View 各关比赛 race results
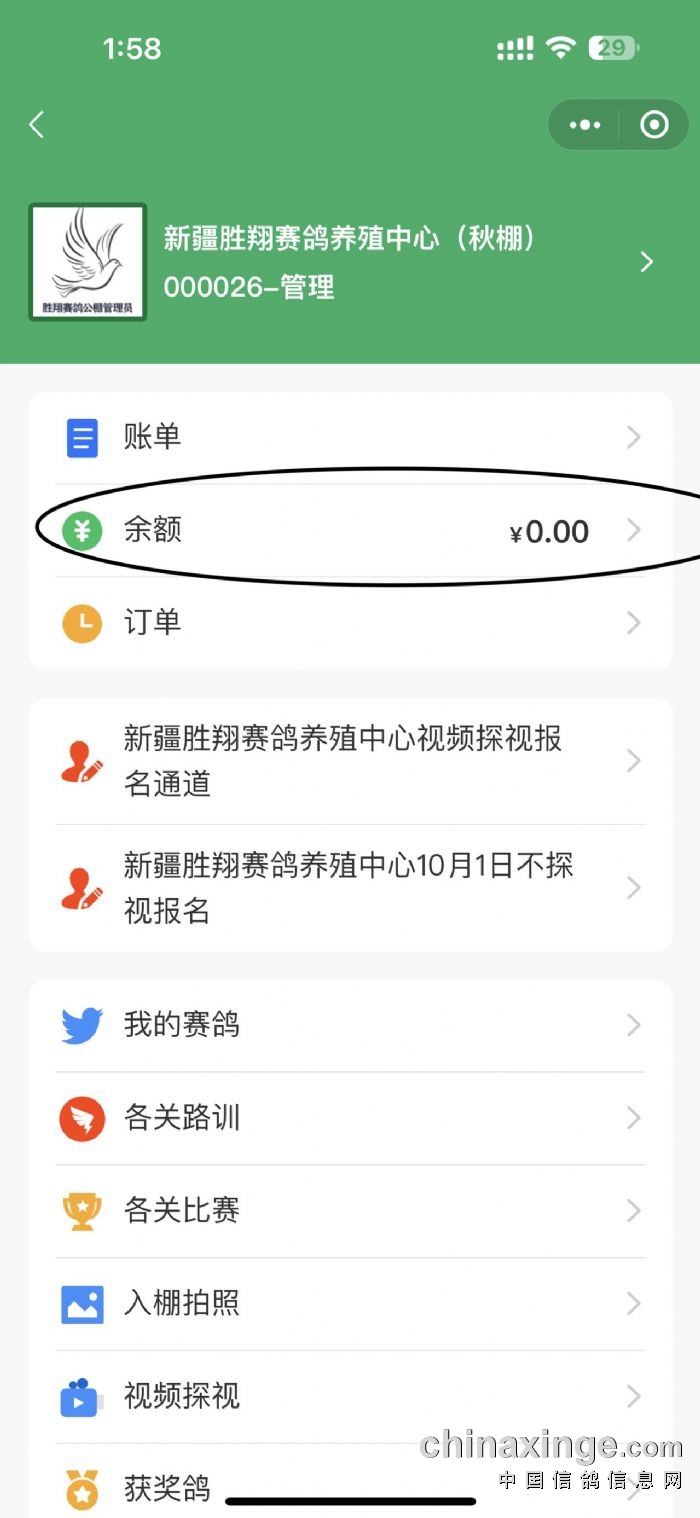Viewport: 700px width, 1518px height. 350,1211
